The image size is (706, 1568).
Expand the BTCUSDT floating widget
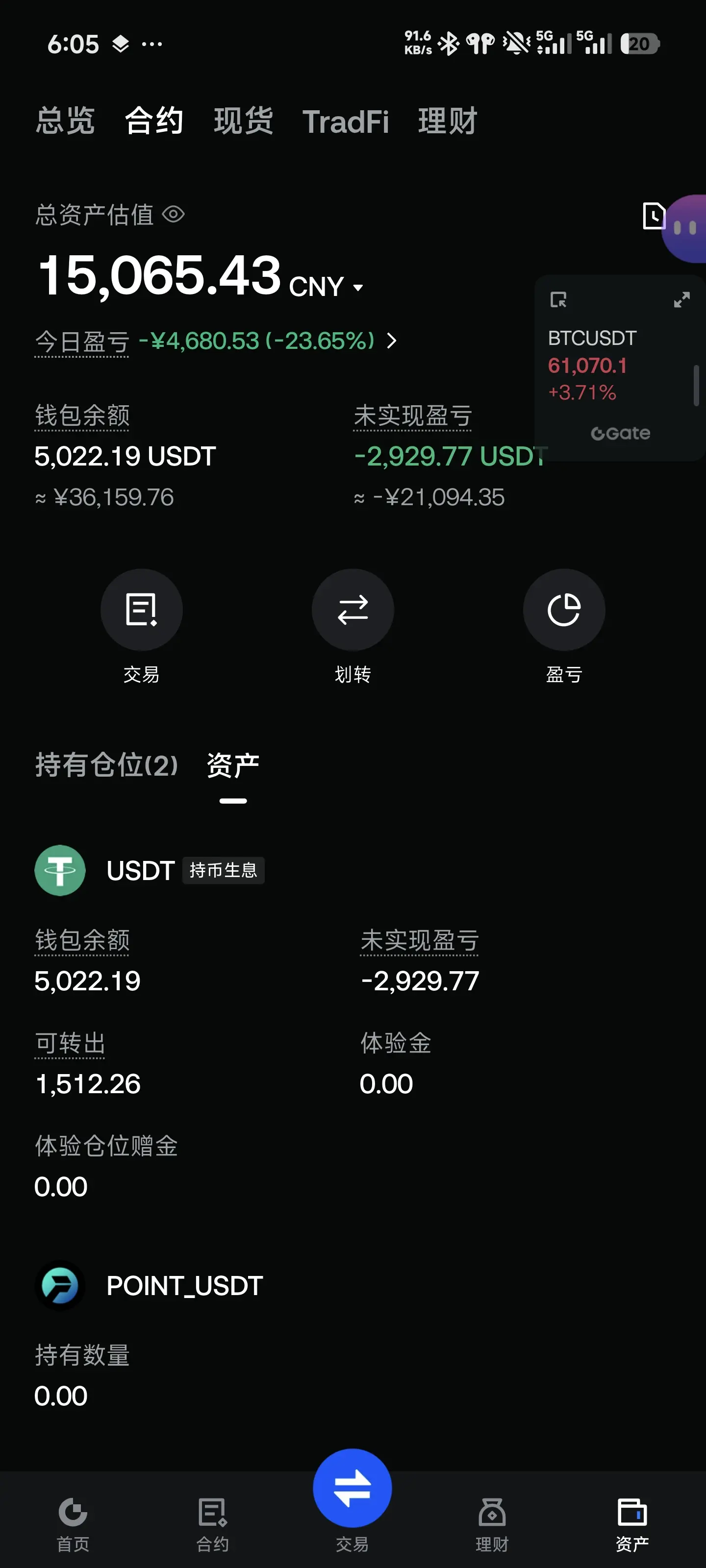coord(681,299)
